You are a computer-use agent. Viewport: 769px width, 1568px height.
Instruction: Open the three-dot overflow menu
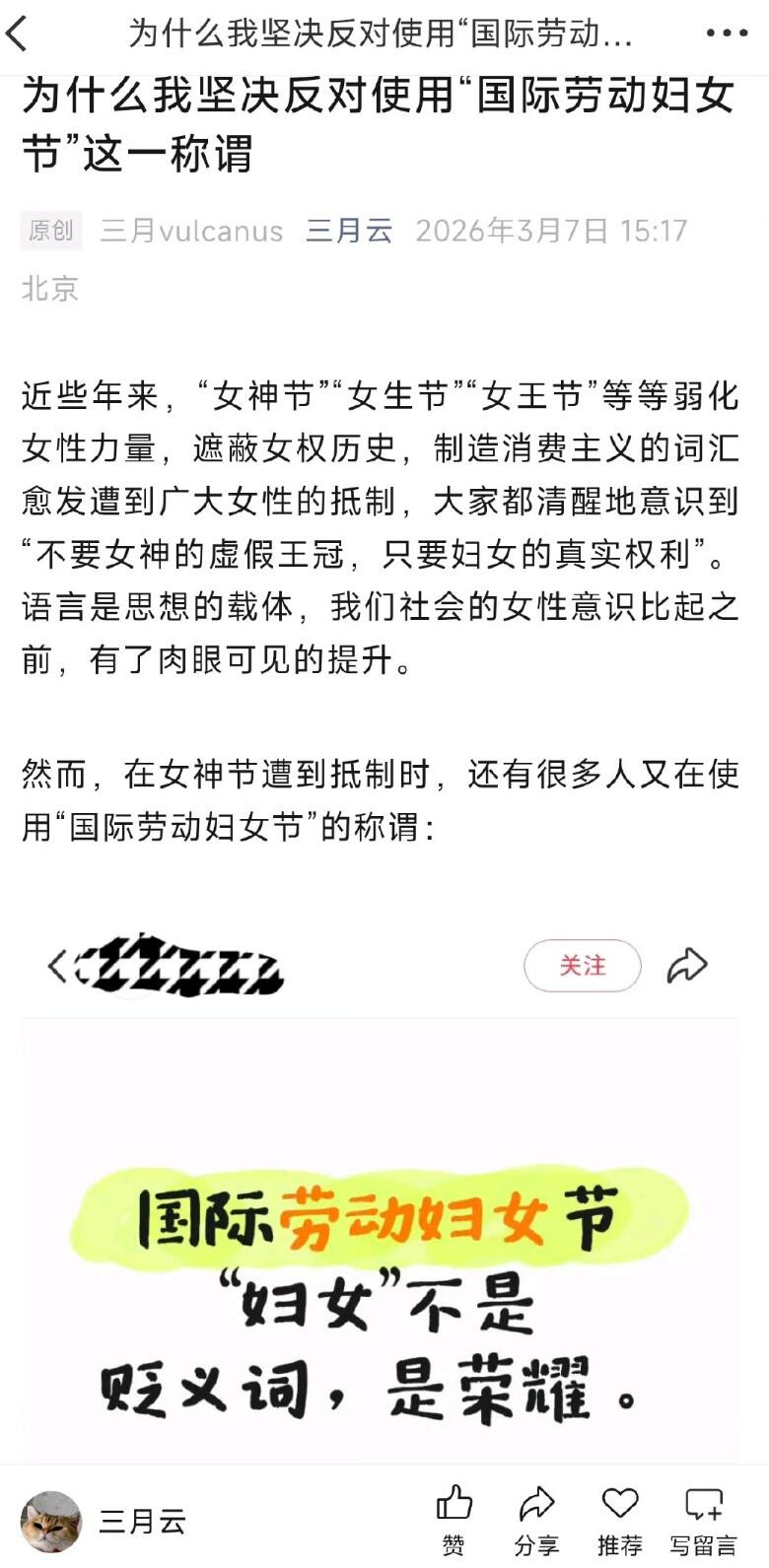pyautogui.click(x=727, y=34)
